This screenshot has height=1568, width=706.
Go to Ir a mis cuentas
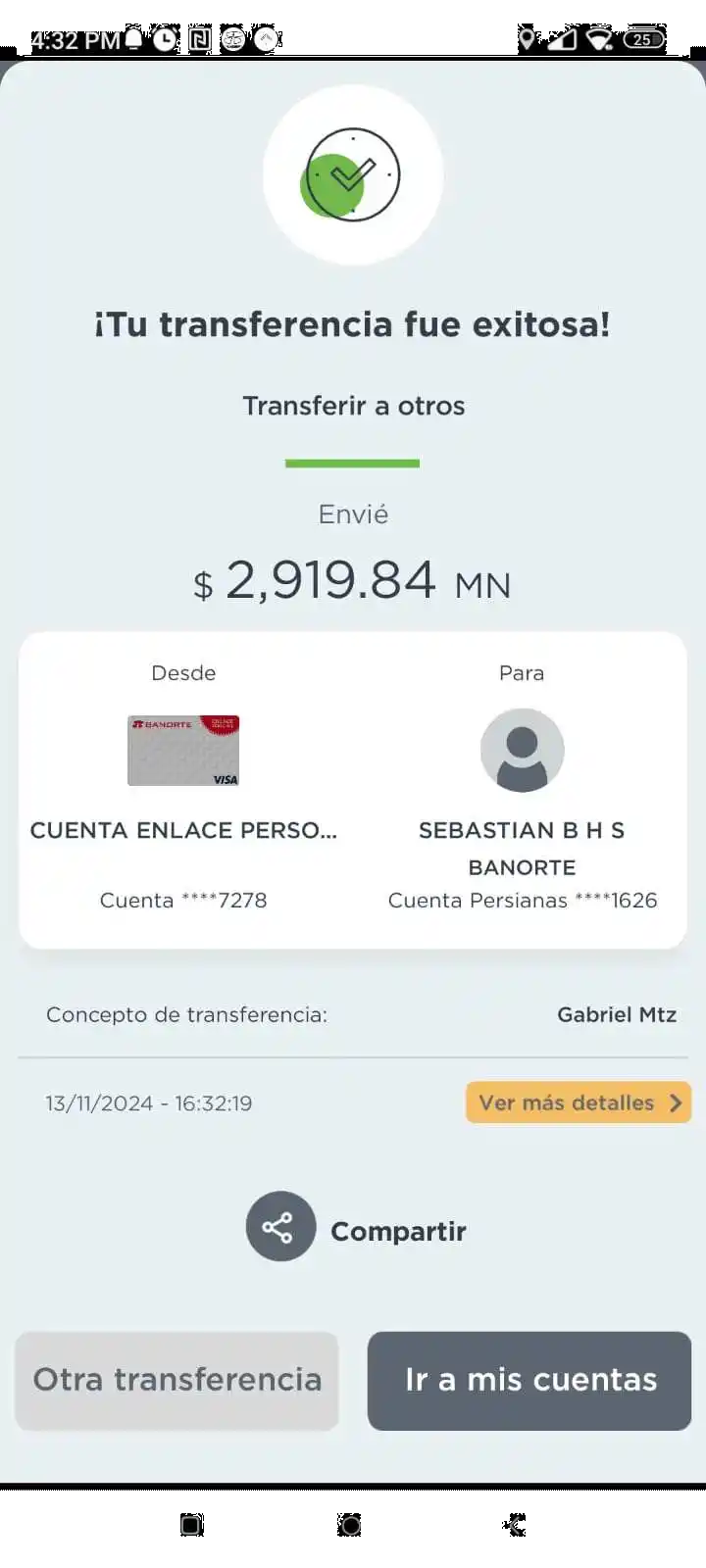pyautogui.click(x=529, y=1380)
